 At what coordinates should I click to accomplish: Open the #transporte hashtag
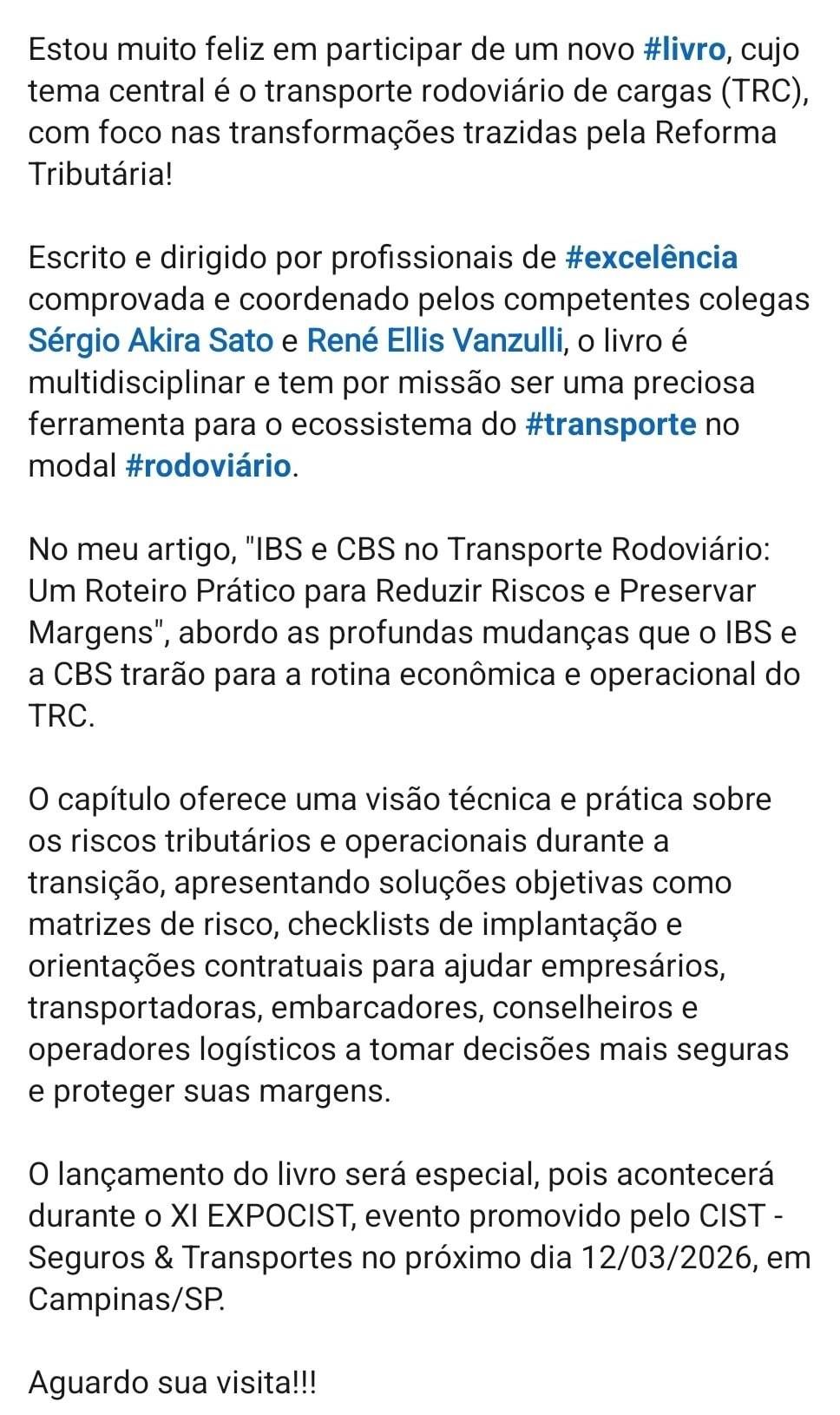click(611, 424)
